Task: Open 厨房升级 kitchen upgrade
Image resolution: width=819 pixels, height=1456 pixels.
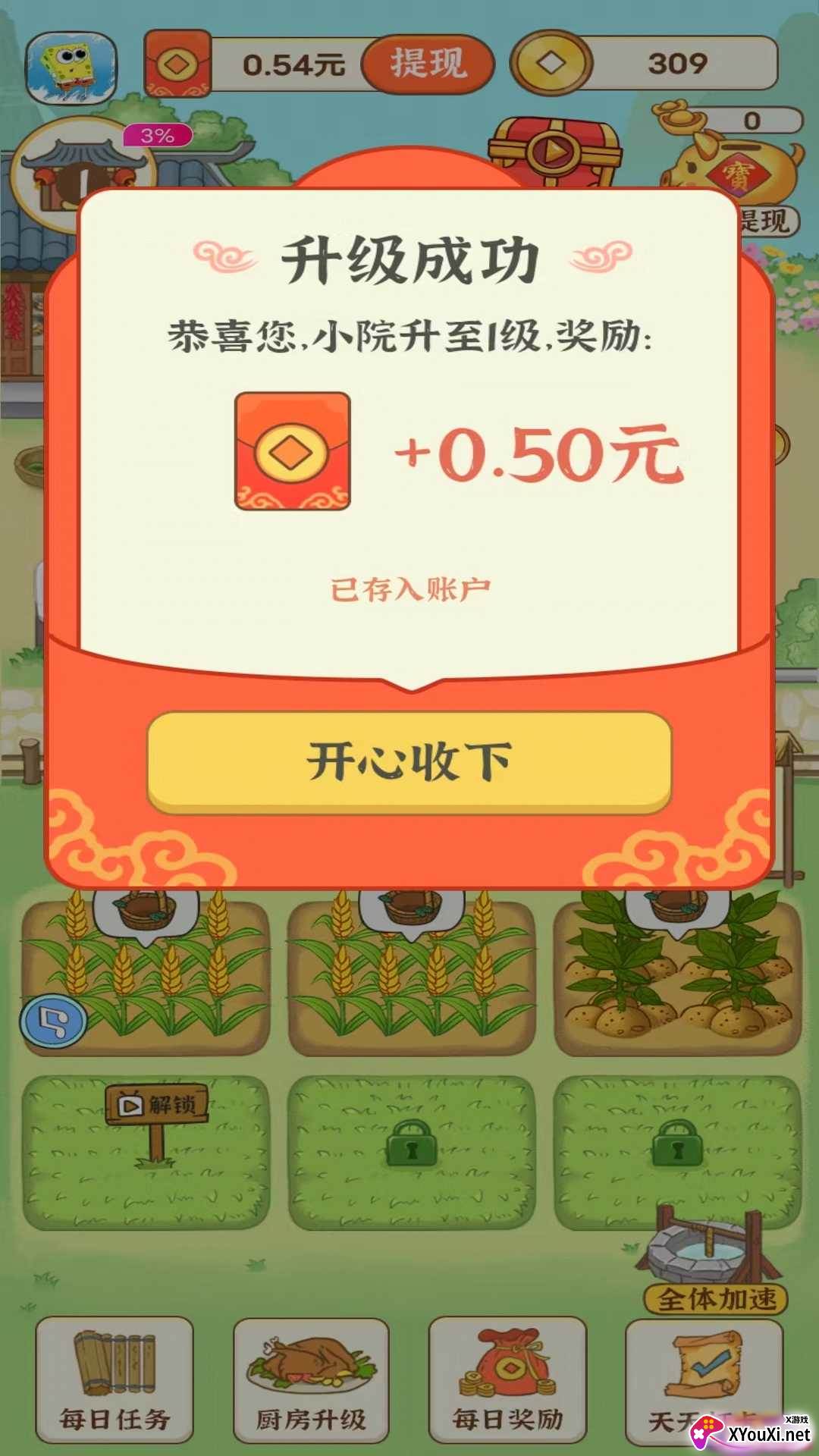Action: pyautogui.click(x=311, y=1380)
